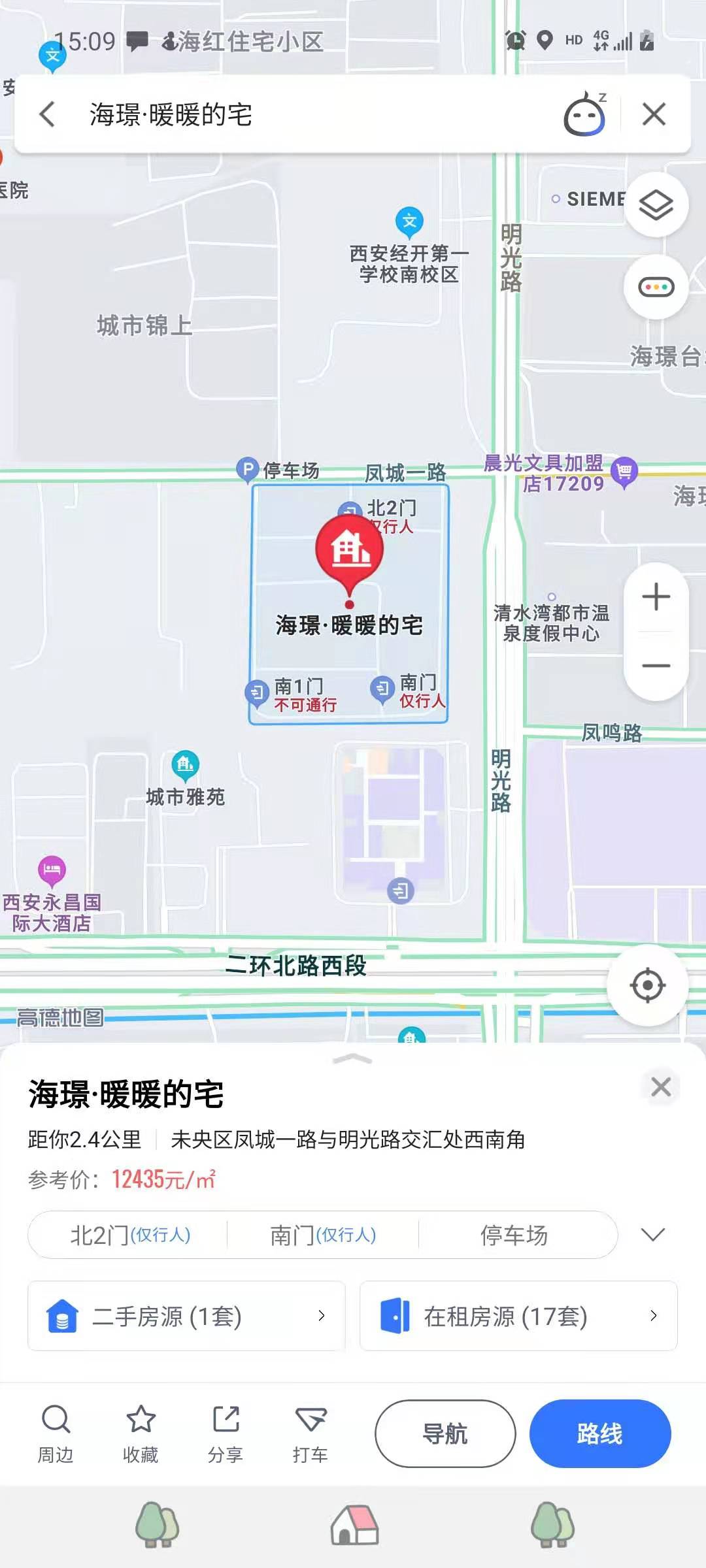
Task: View routes with 路线 button
Action: point(599,1433)
